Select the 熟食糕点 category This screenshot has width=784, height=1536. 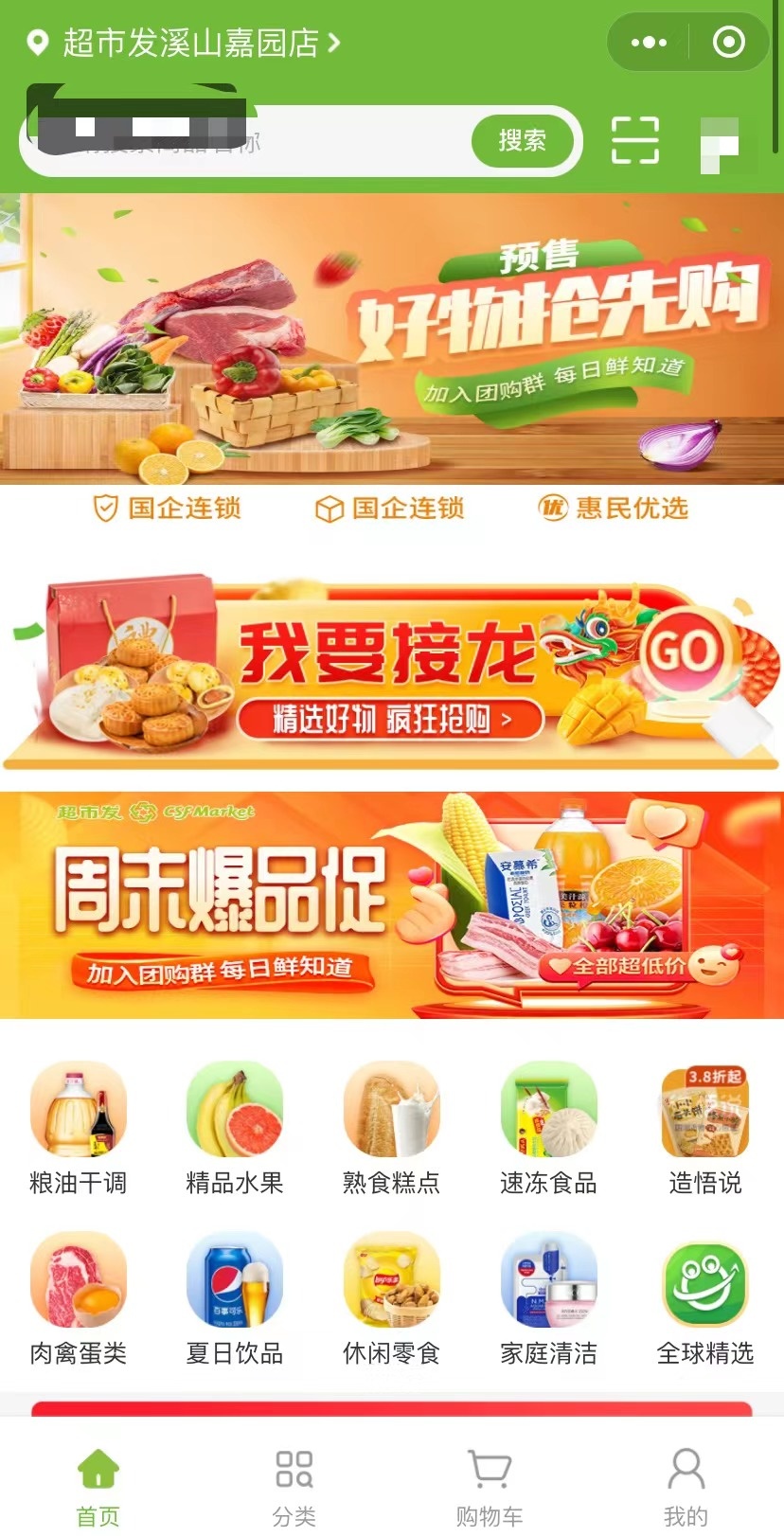tap(391, 1128)
